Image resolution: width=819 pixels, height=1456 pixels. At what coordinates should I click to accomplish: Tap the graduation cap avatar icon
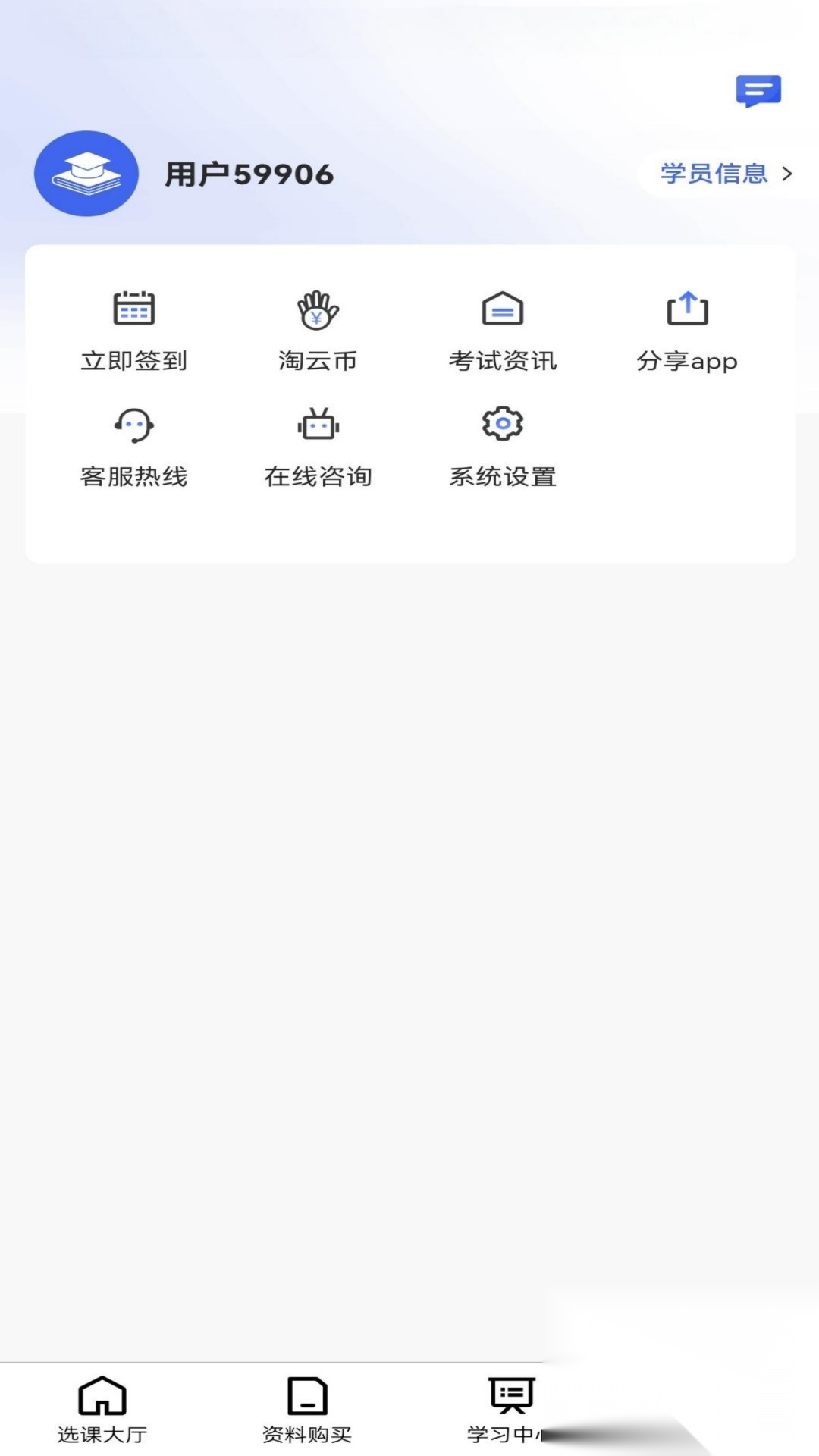pyautogui.click(x=86, y=173)
